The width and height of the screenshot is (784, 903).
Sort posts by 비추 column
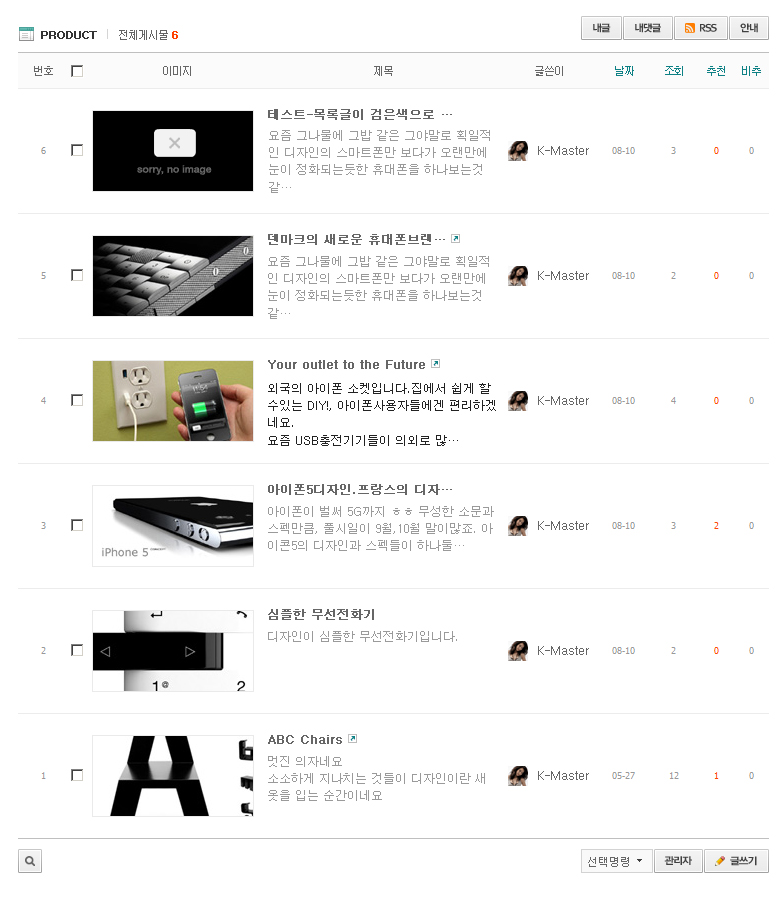(x=751, y=71)
